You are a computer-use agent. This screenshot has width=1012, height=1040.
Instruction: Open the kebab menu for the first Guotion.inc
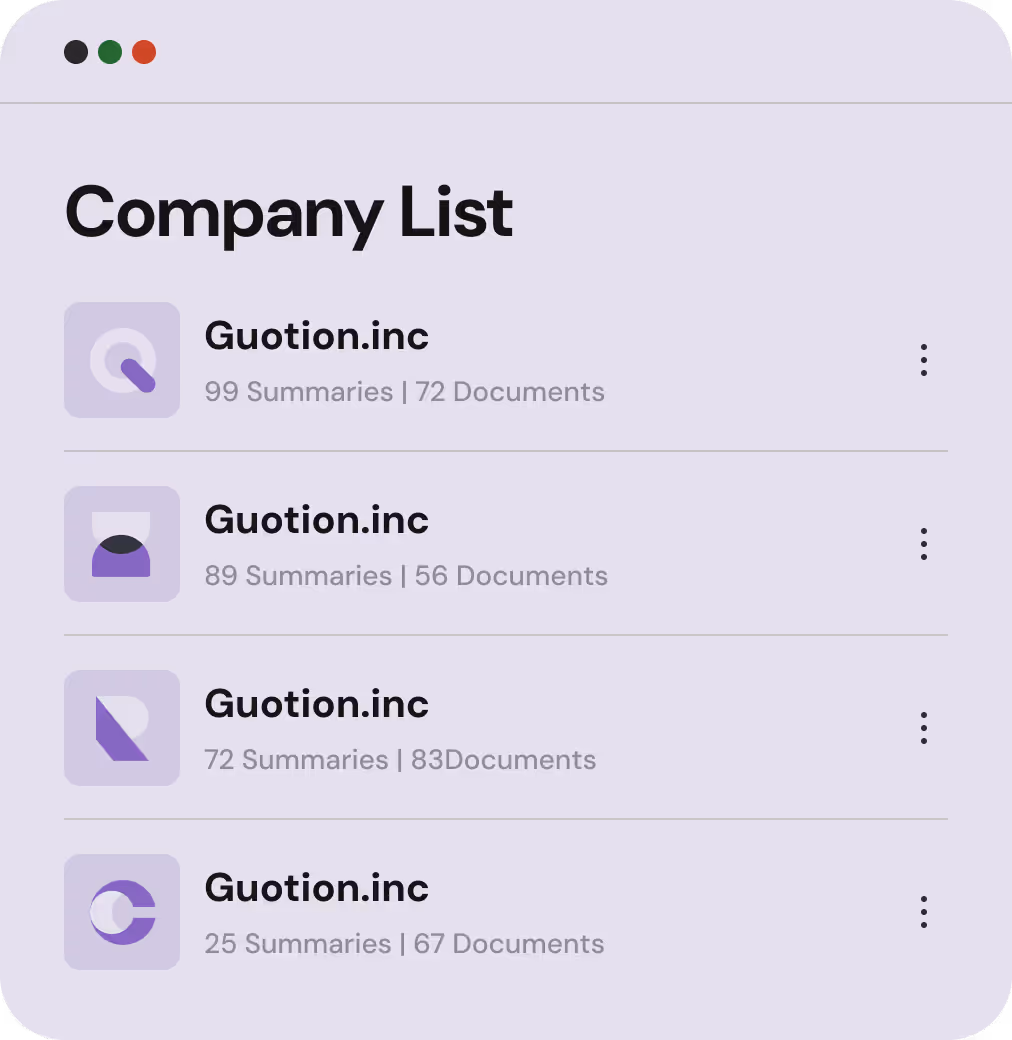[923, 360]
